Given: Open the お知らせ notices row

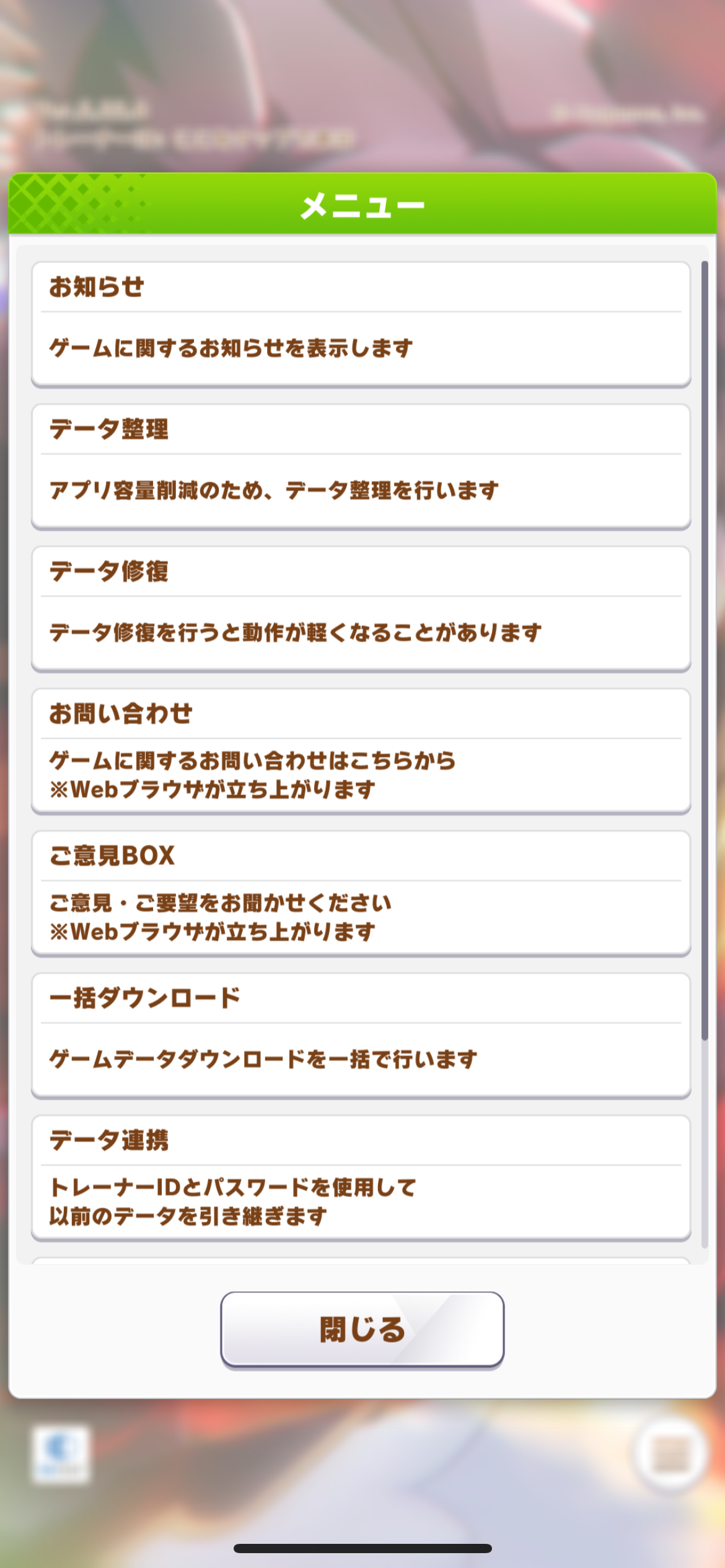Looking at the screenshot, I should coord(361,324).
